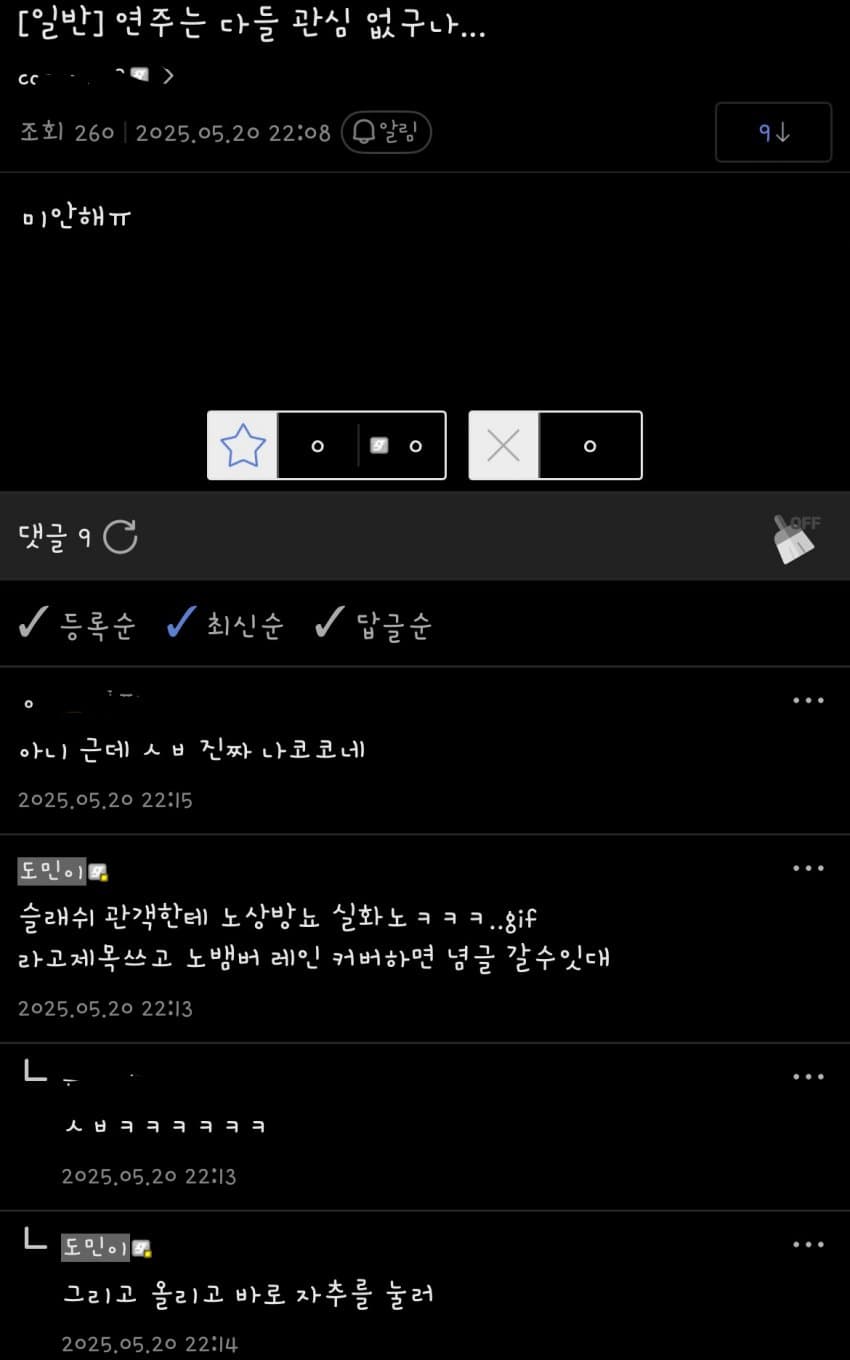Screen dimensions: 850x1360
Task: Open options for the 나코코네 comment
Action: tap(808, 701)
